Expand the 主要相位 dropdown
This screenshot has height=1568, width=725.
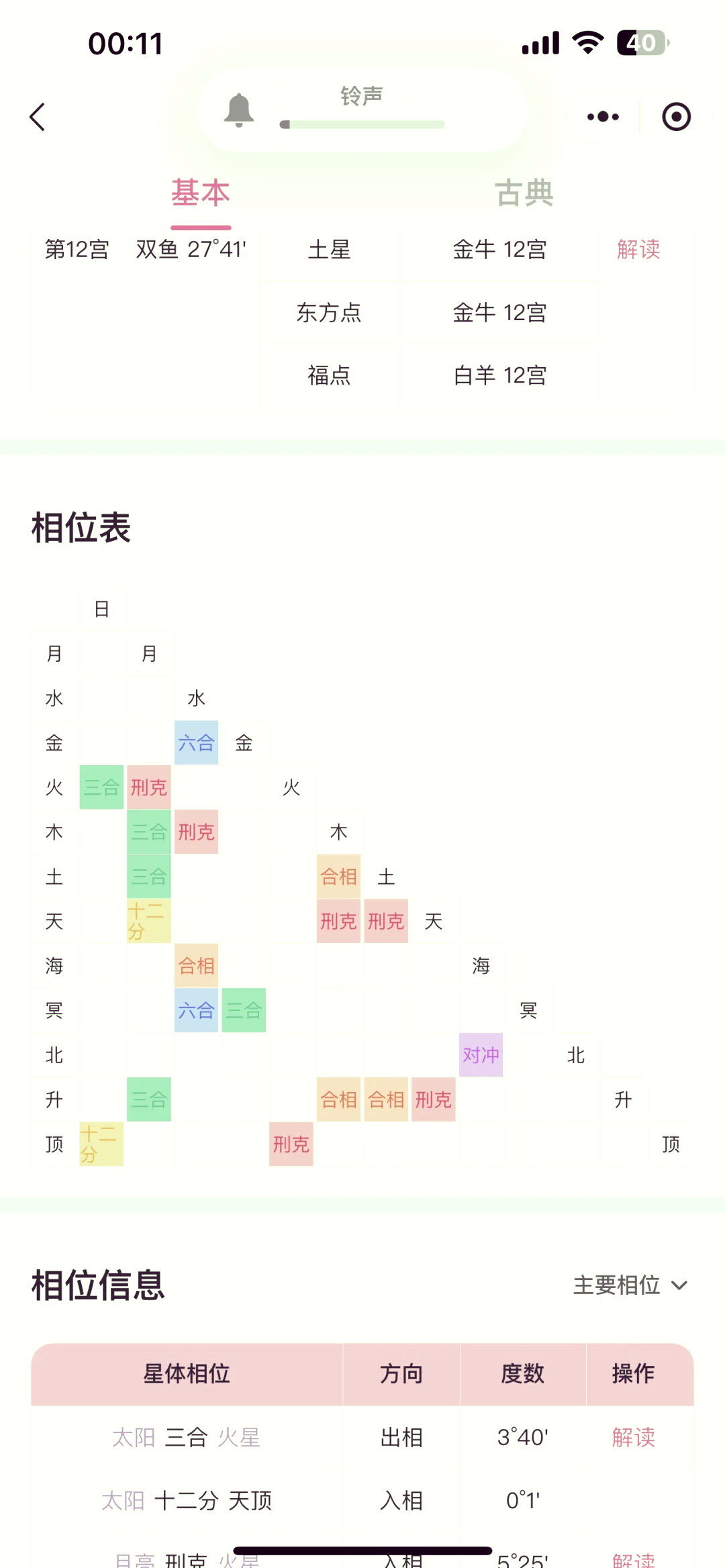pyautogui.click(x=630, y=1285)
